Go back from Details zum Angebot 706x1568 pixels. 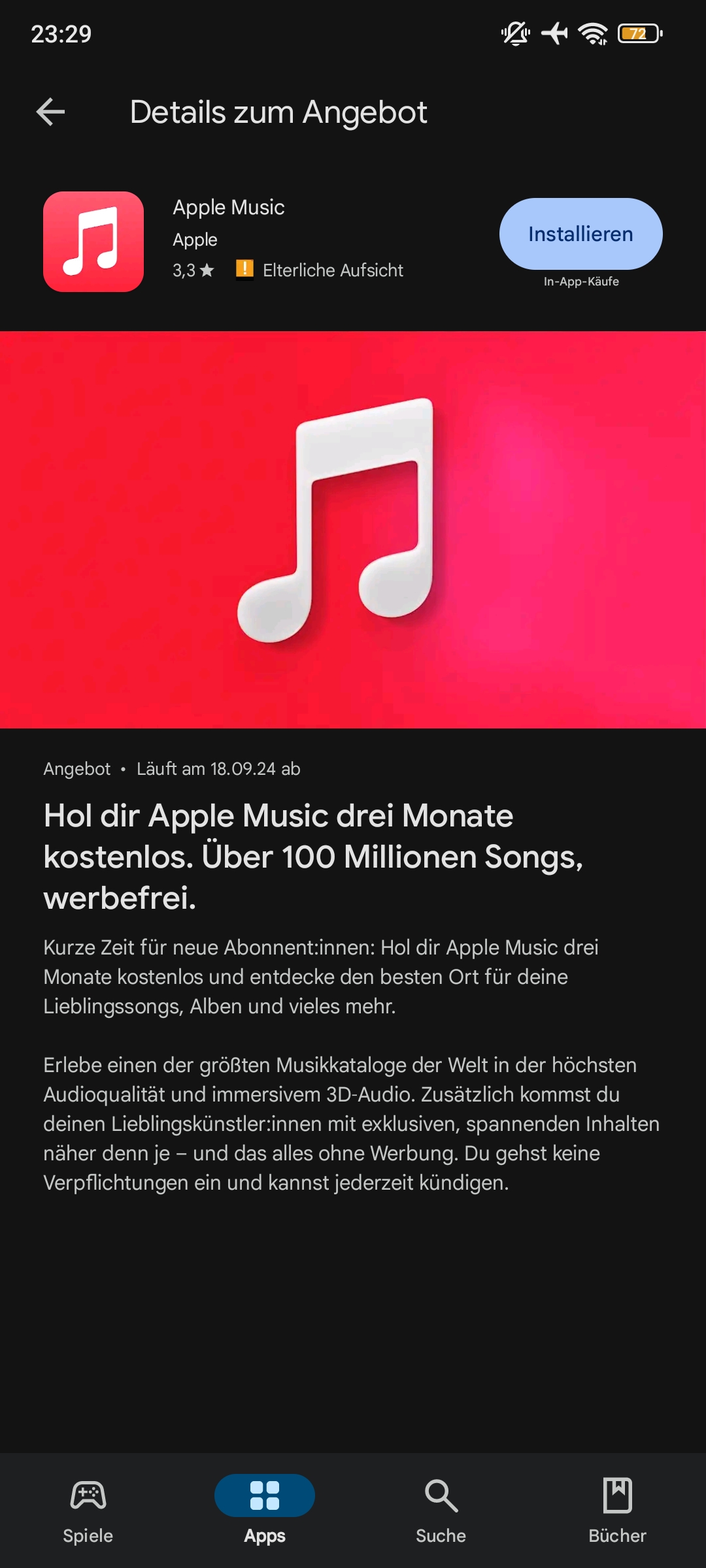pyautogui.click(x=50, y=112)
